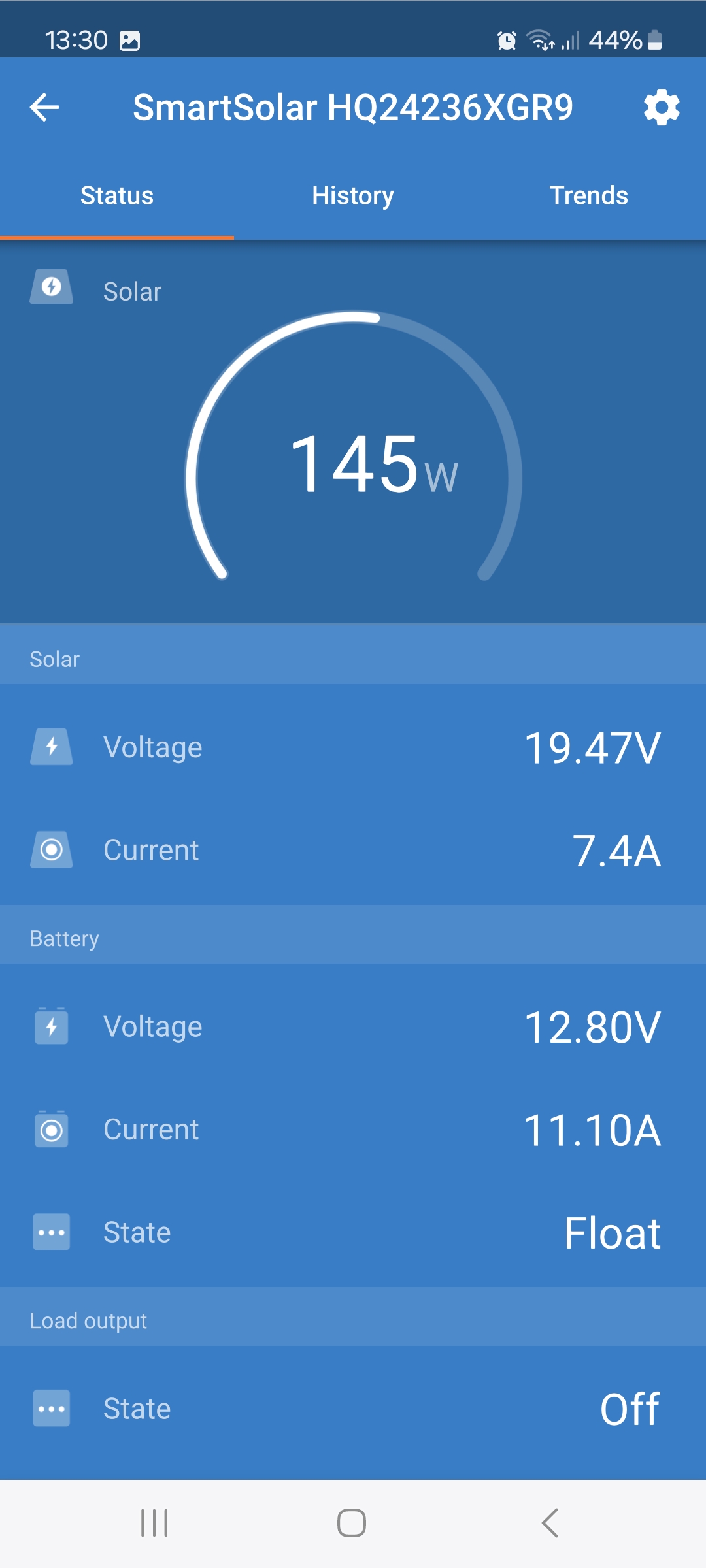Tap the system home button
This screenshot has height=1568, width=706.
352,1523
